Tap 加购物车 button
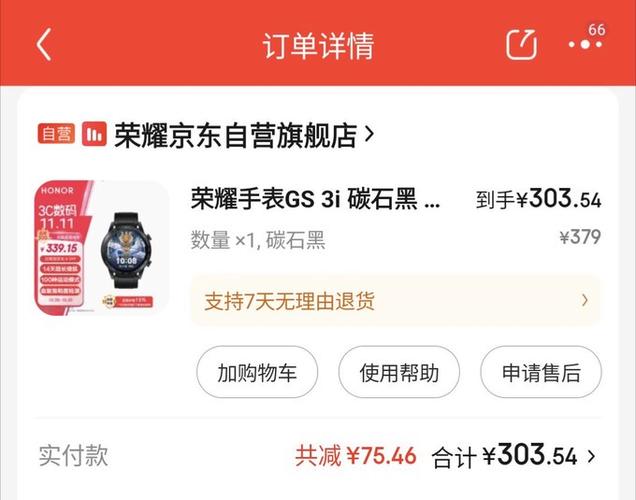636x500 pixels. point(257,372)
